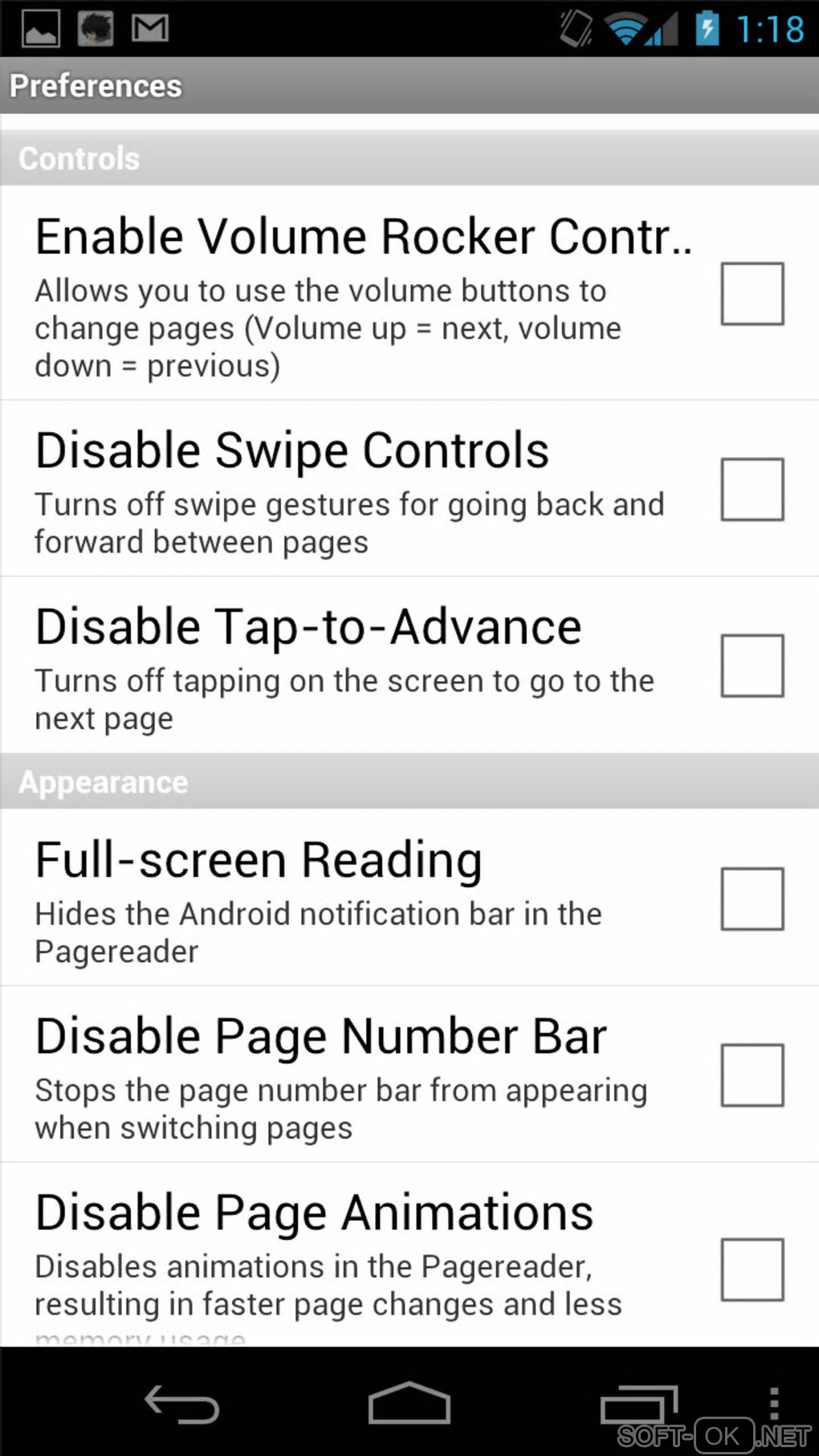Toggle the Disable Page Animations checkbox
Image resolution: width=819 pixels, height=1456 pixels.
point(752,1270)
